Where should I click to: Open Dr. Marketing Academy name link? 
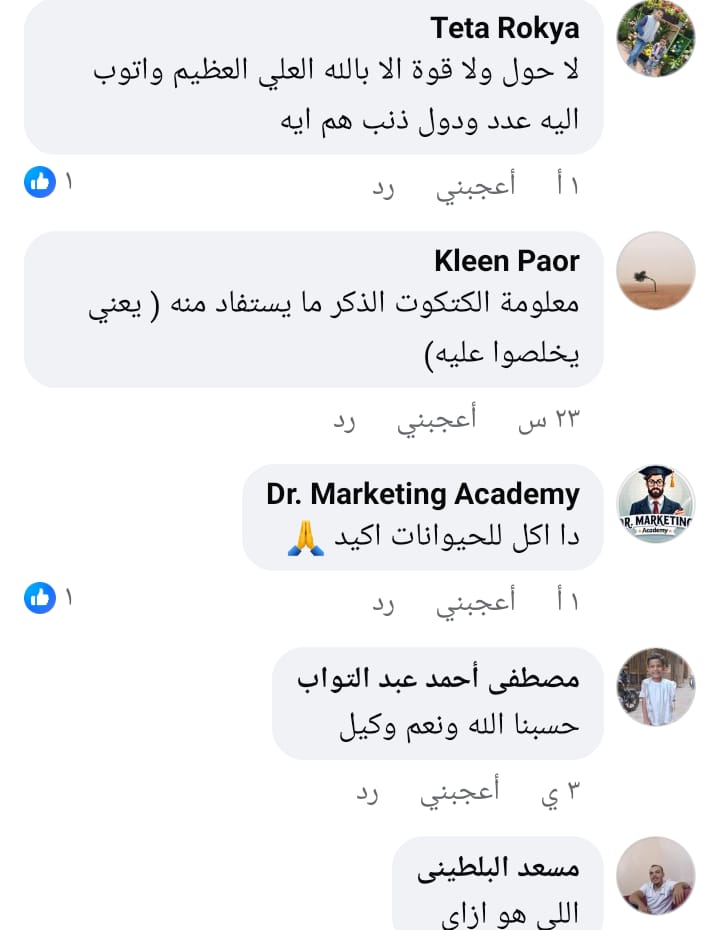click(x=422, y=494)
